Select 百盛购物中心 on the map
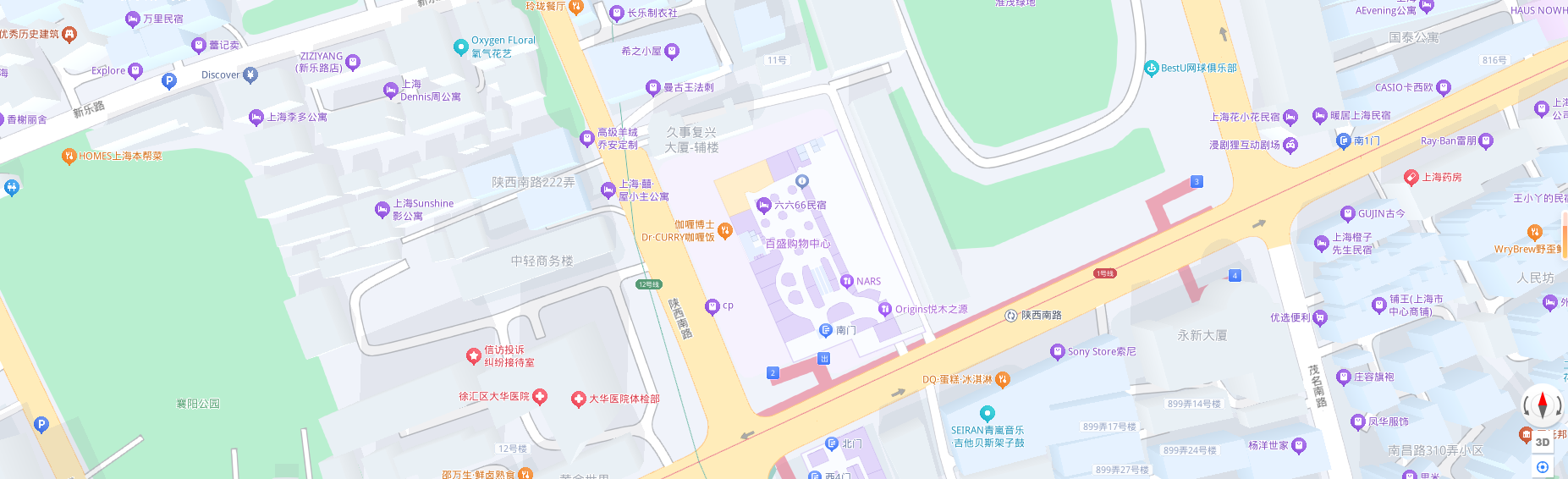The height and width of the screenshot is (479, 1568). pyautogui.click(x=797, y=244)
